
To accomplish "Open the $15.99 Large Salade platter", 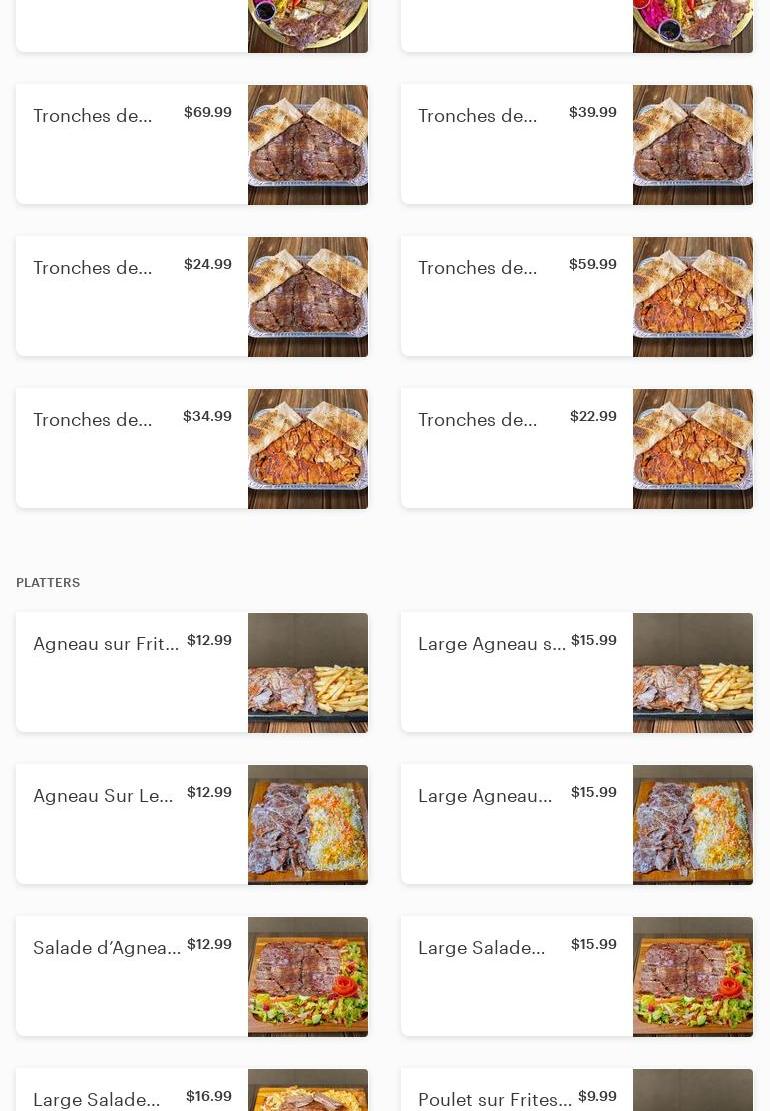I will [517, 976].
